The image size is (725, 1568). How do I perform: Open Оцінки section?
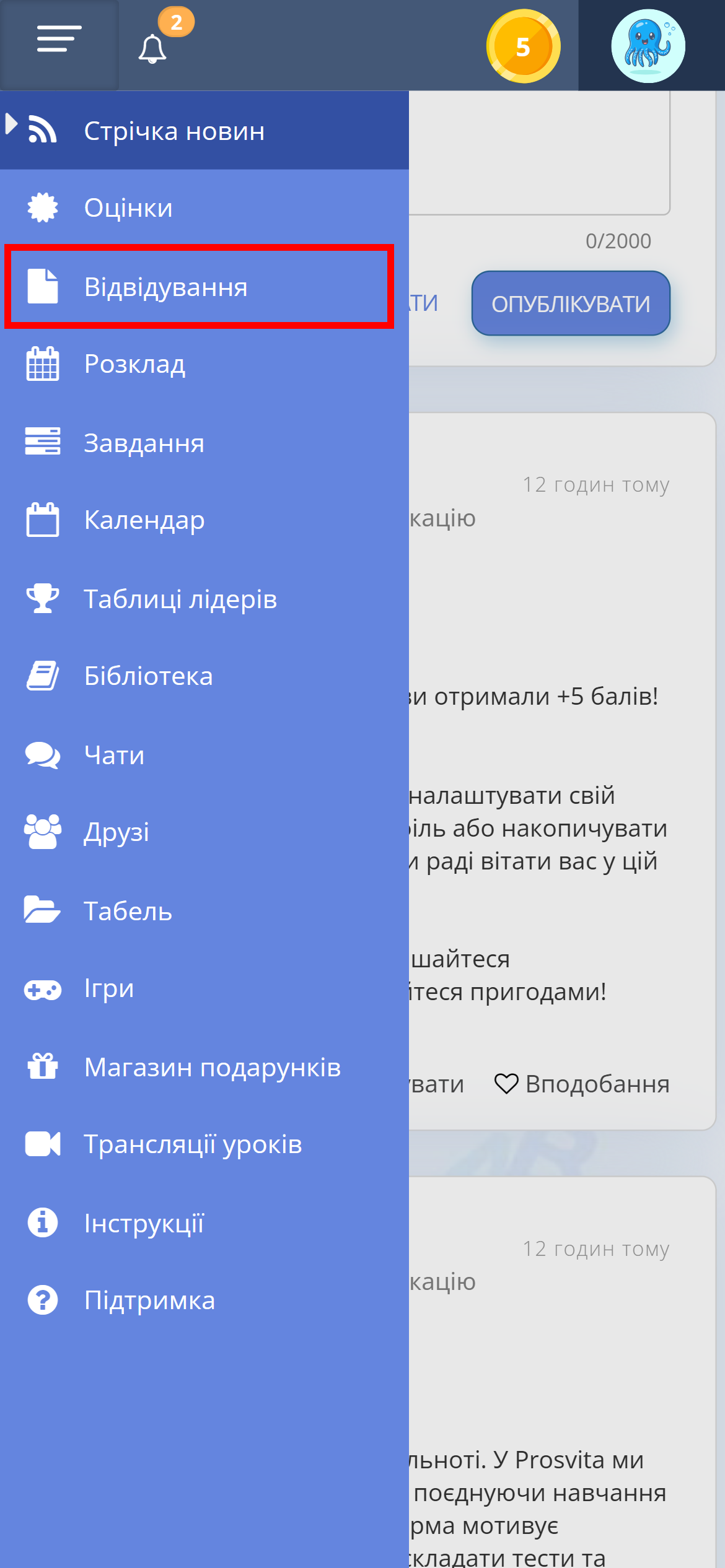tap(128, 208)
